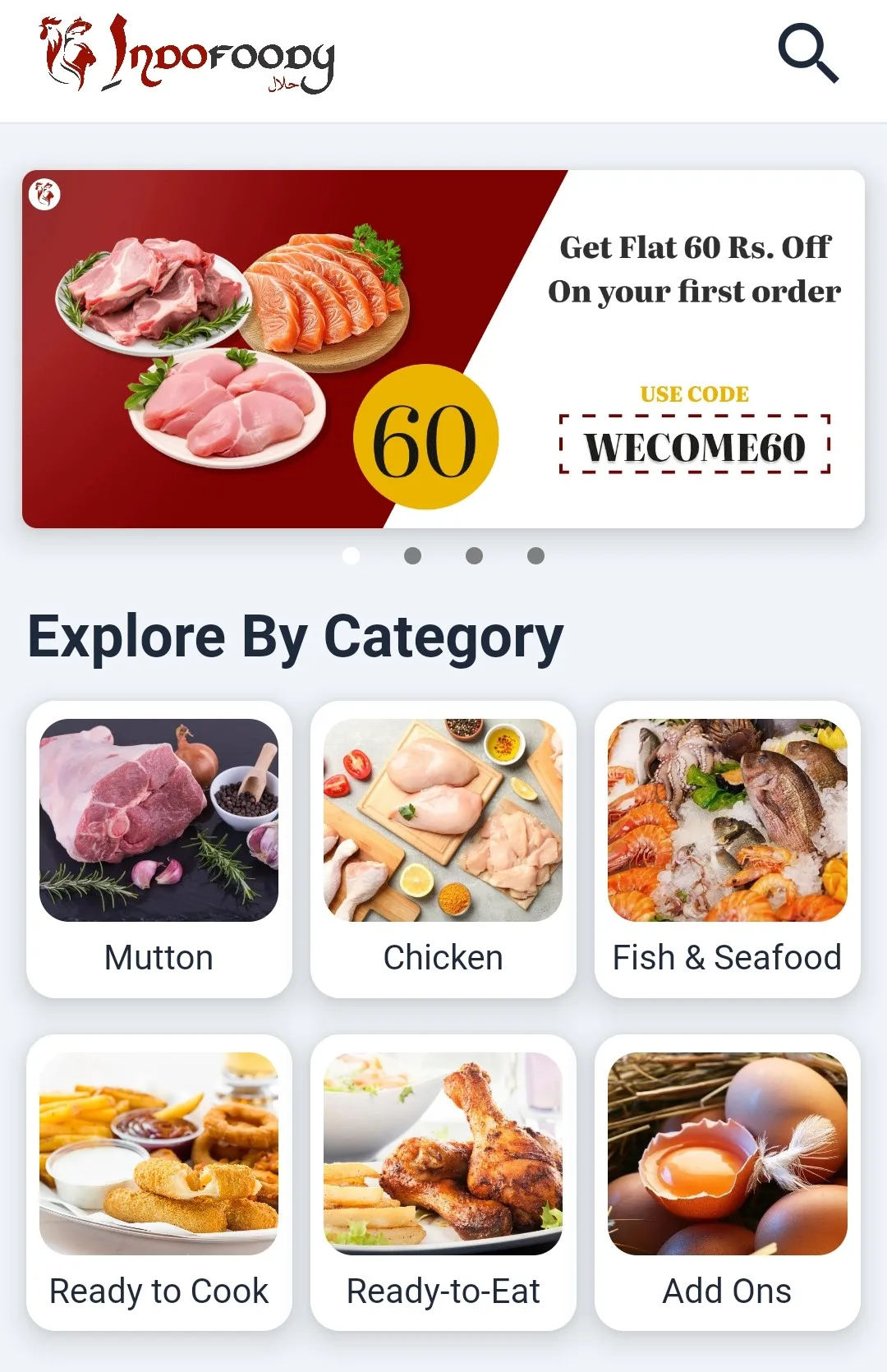Explore Fish & Seafood category
This screenshot has width=887, height=1372.
point(727,849)
